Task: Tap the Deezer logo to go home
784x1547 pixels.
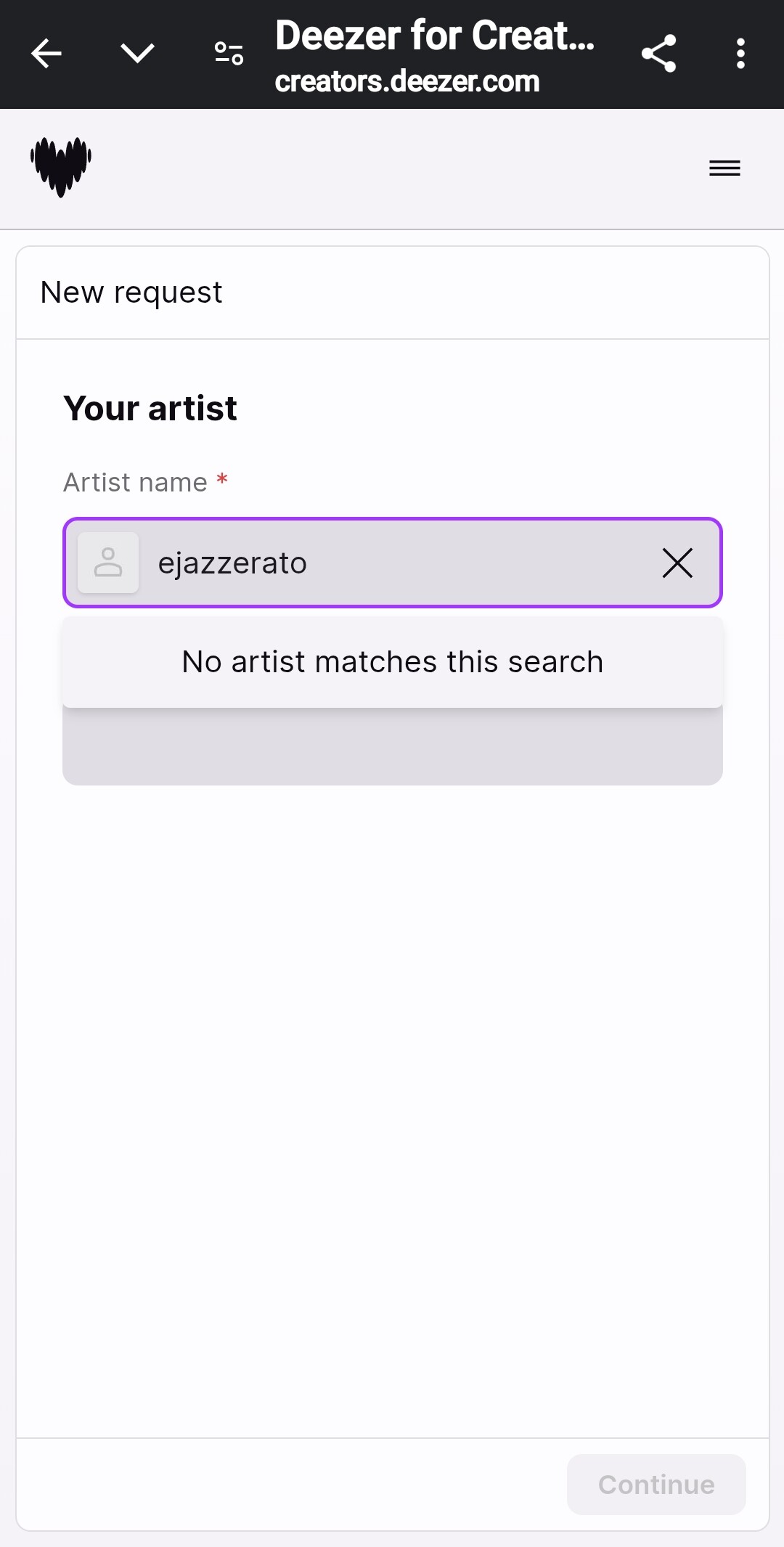Action: point(61,167)
